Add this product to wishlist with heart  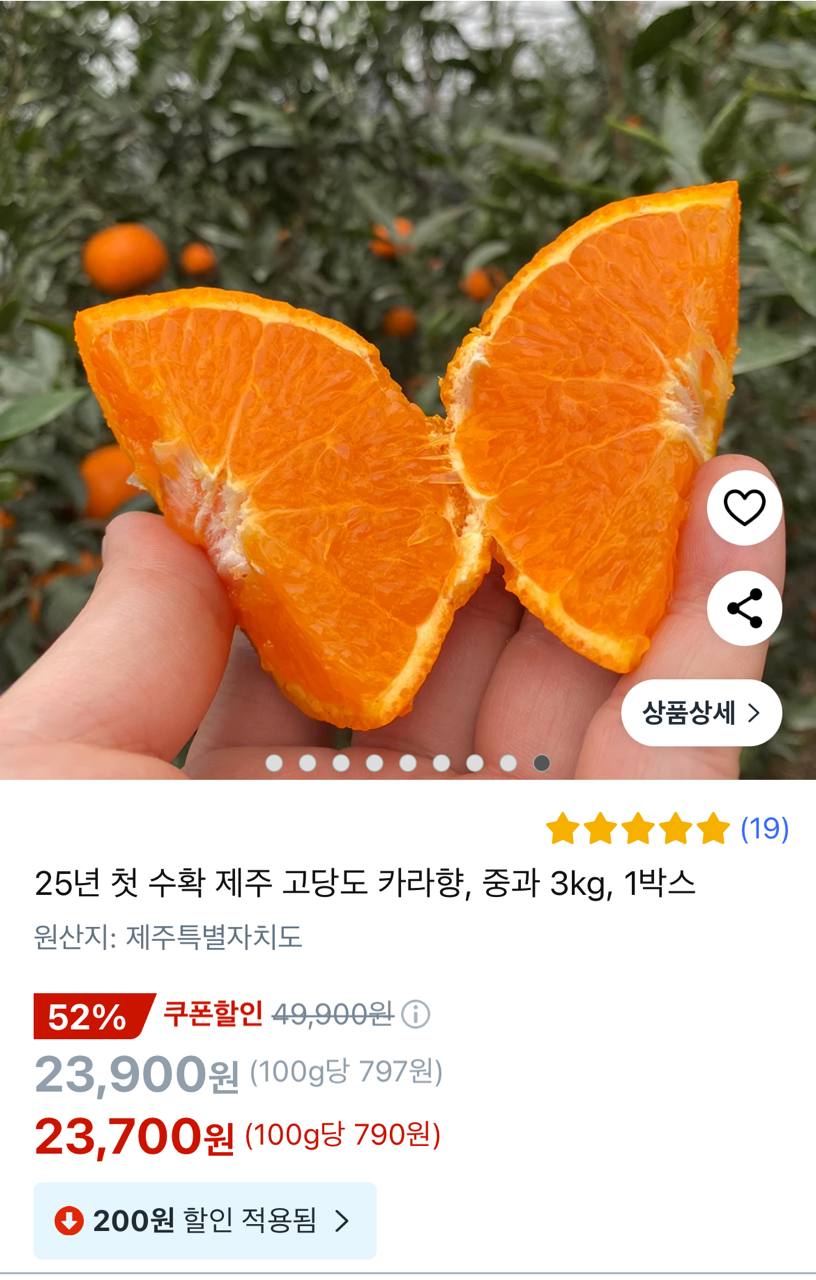click(744, 508)
